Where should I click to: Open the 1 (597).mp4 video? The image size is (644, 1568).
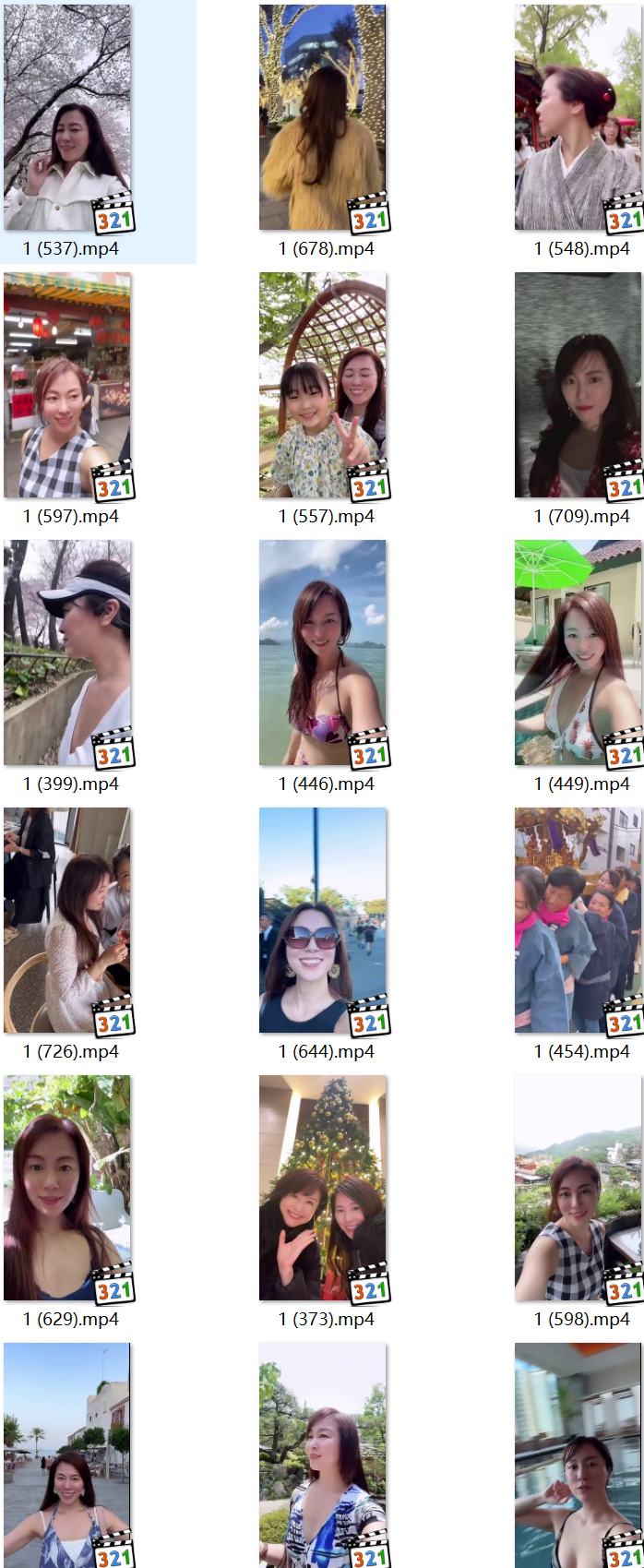[x=67, y=386]
